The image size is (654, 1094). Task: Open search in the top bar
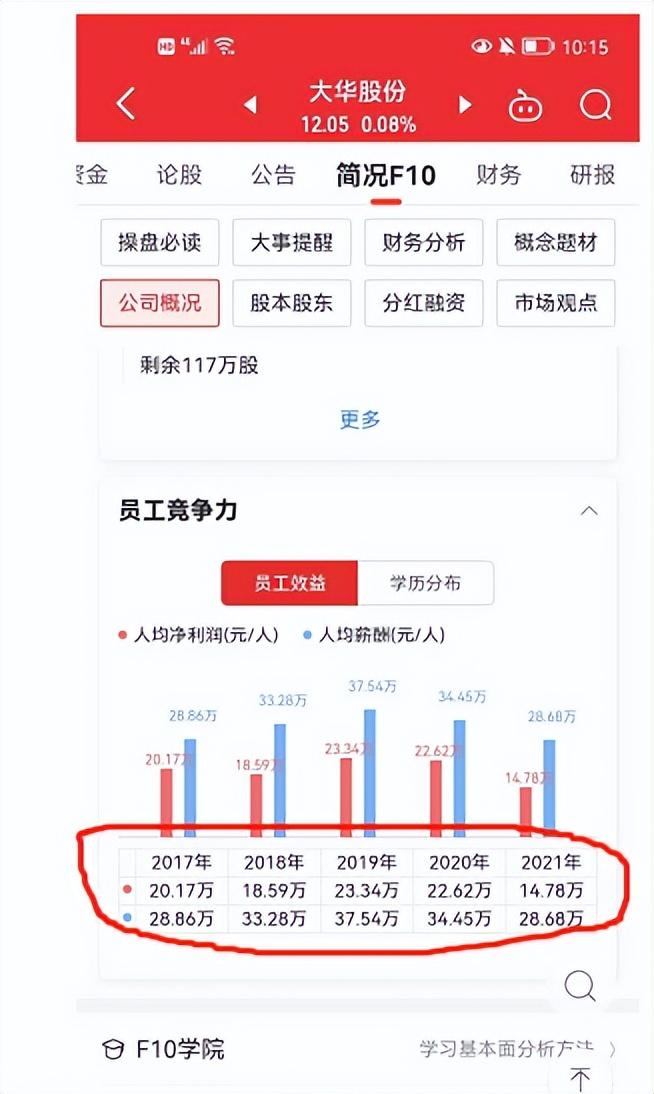coord(596,104)
